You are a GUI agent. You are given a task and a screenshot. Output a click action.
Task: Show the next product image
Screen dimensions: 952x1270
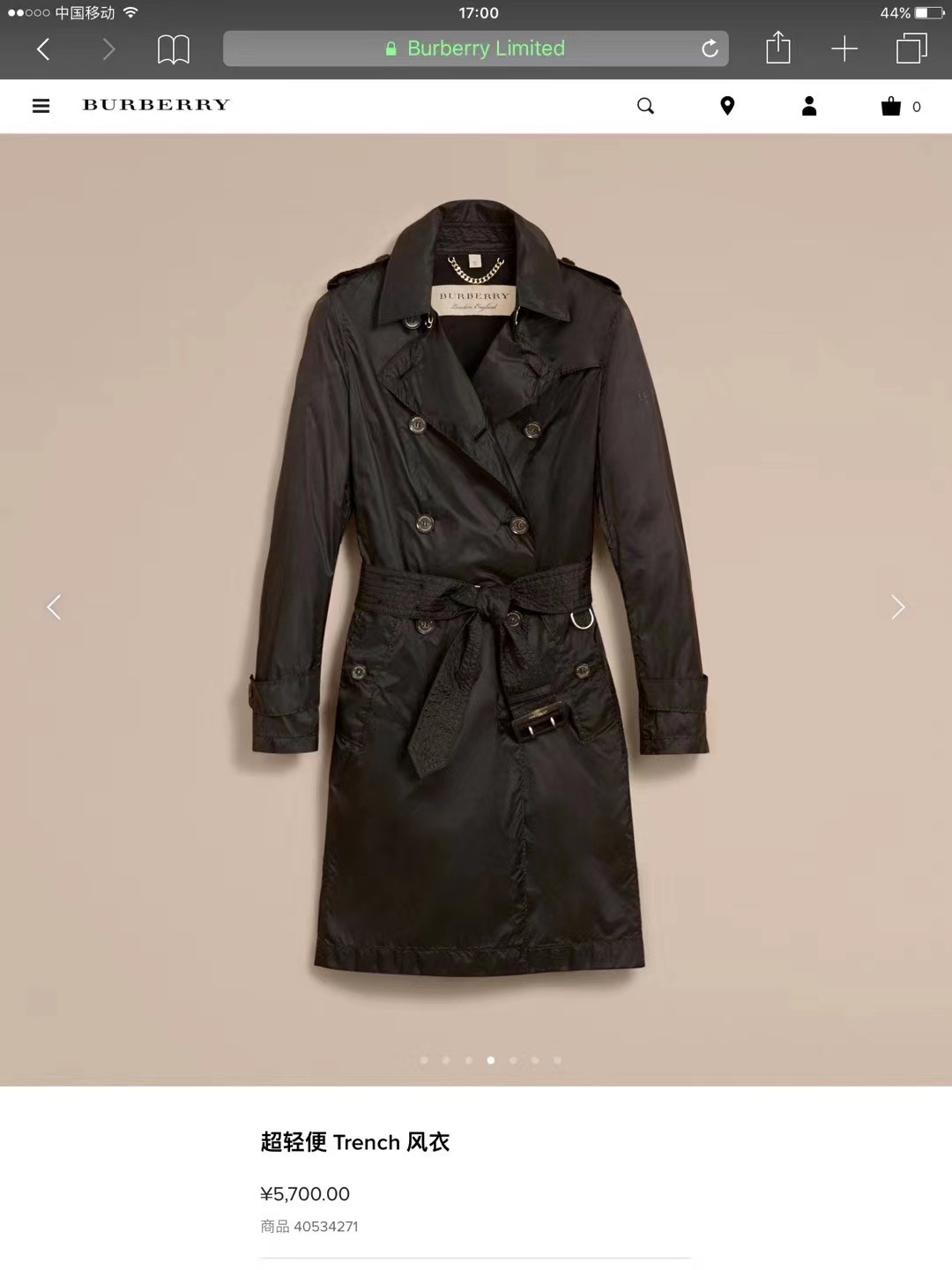pos(897,607)
